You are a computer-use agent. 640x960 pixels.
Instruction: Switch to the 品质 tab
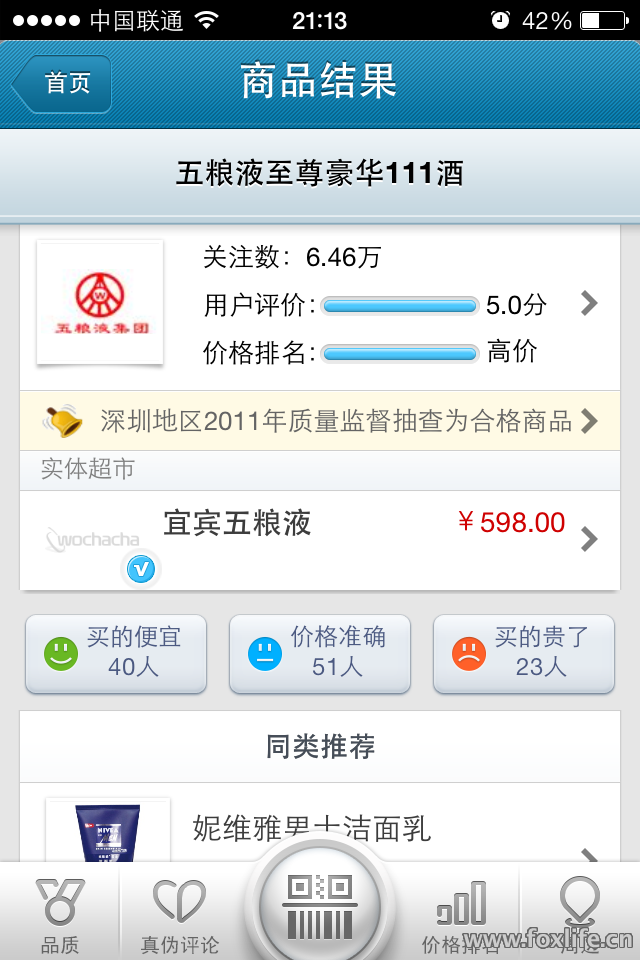[60, 915]
